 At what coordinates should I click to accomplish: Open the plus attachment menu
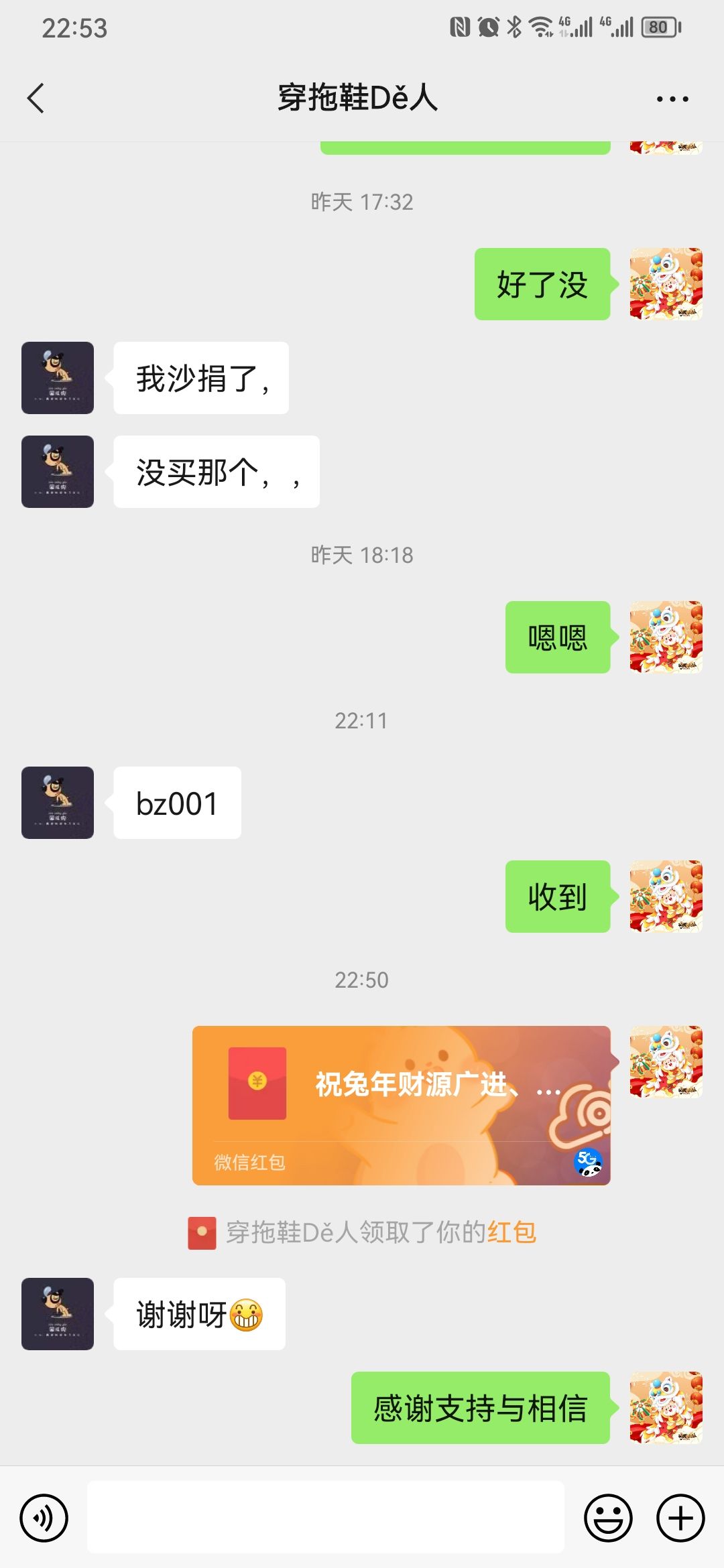click(x=680, y=1518)
